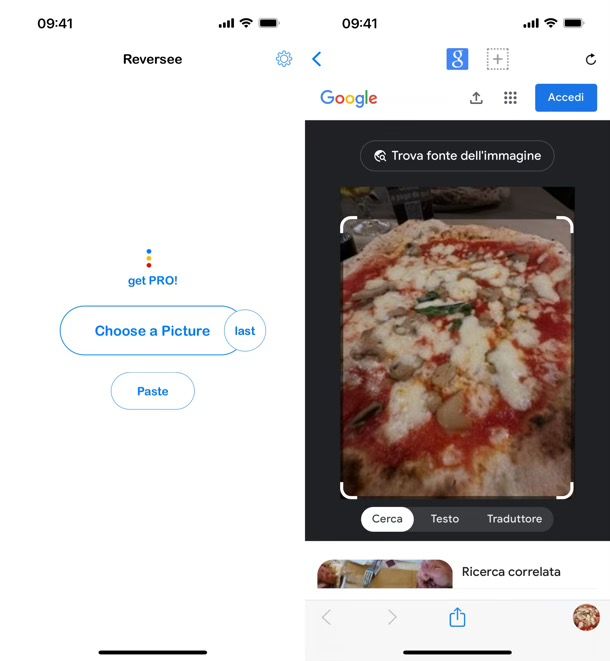Screen dimensions: 610x661
Task: Share the current page
Action: click(457, 618)
